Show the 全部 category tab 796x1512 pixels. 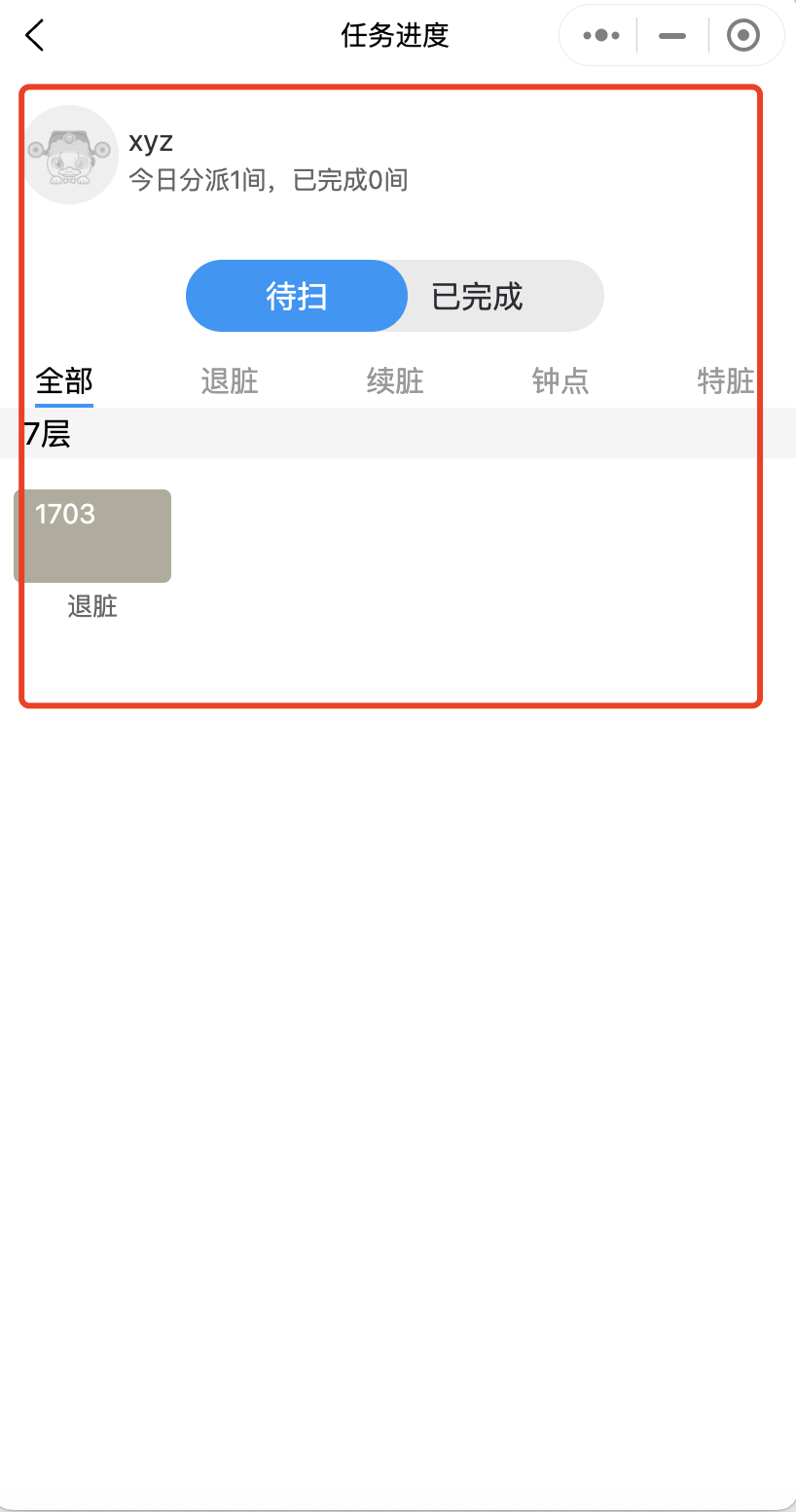tap(64, 381)
